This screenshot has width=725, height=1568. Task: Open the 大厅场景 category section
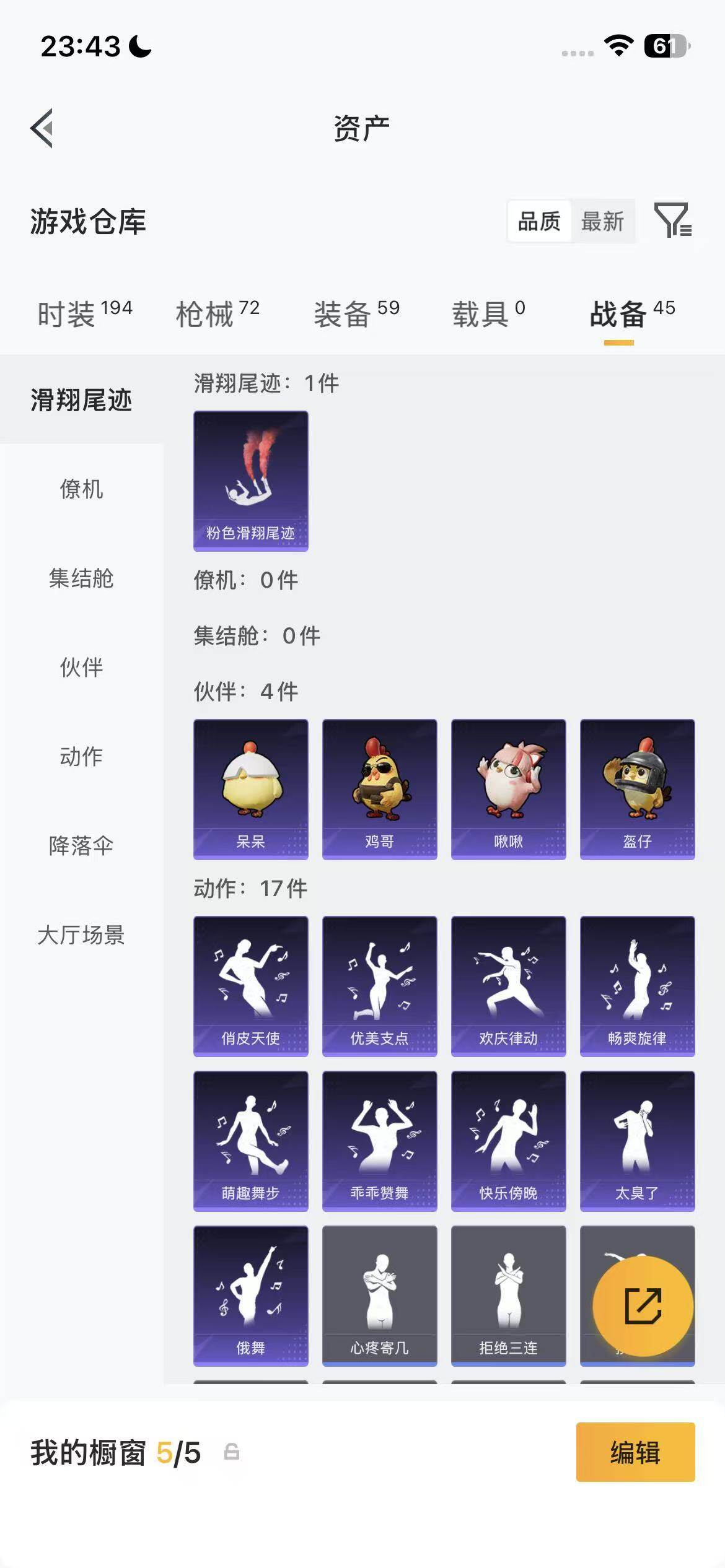pyautogui.click(x=81, y=937)
